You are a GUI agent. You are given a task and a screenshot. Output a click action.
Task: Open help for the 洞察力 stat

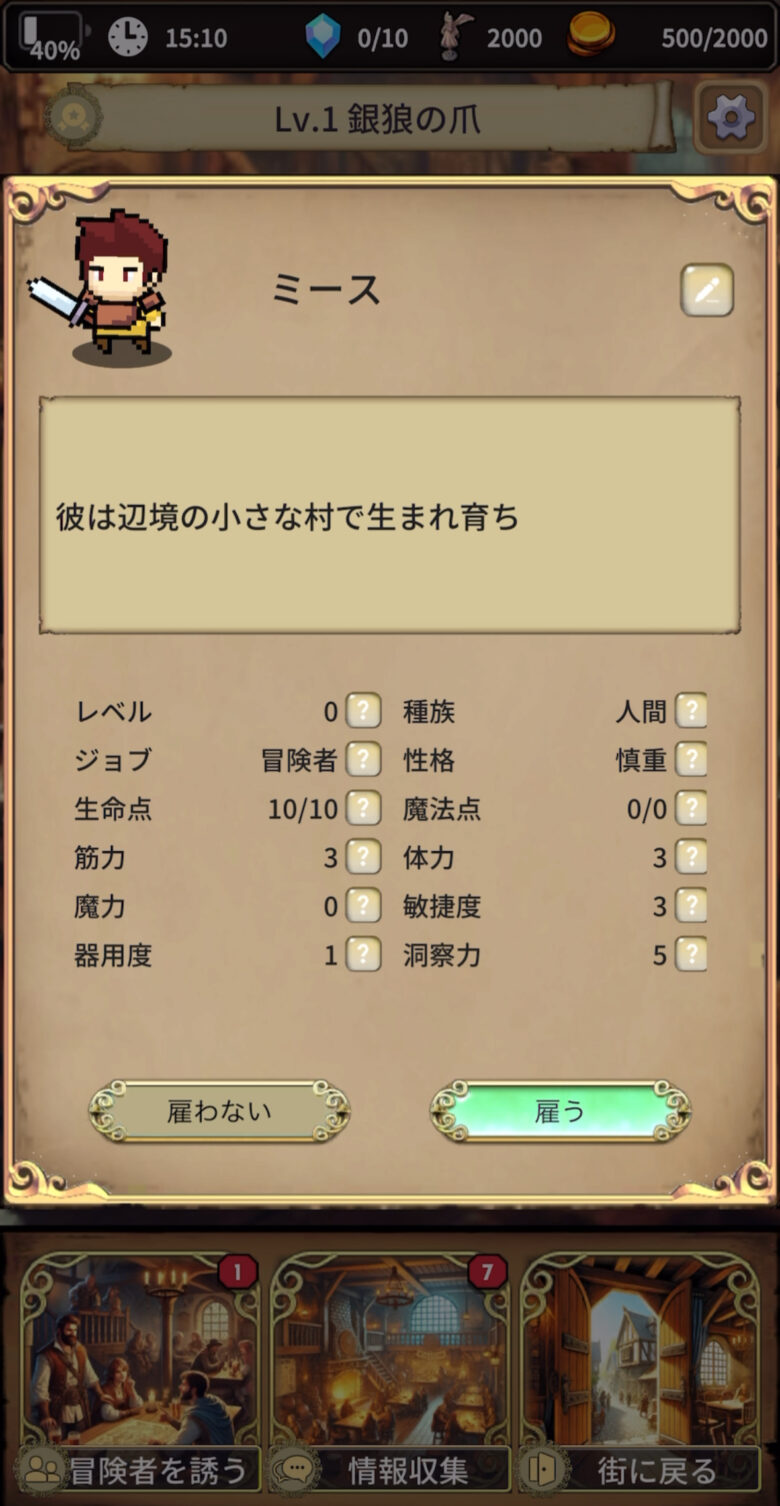(691, 956)
